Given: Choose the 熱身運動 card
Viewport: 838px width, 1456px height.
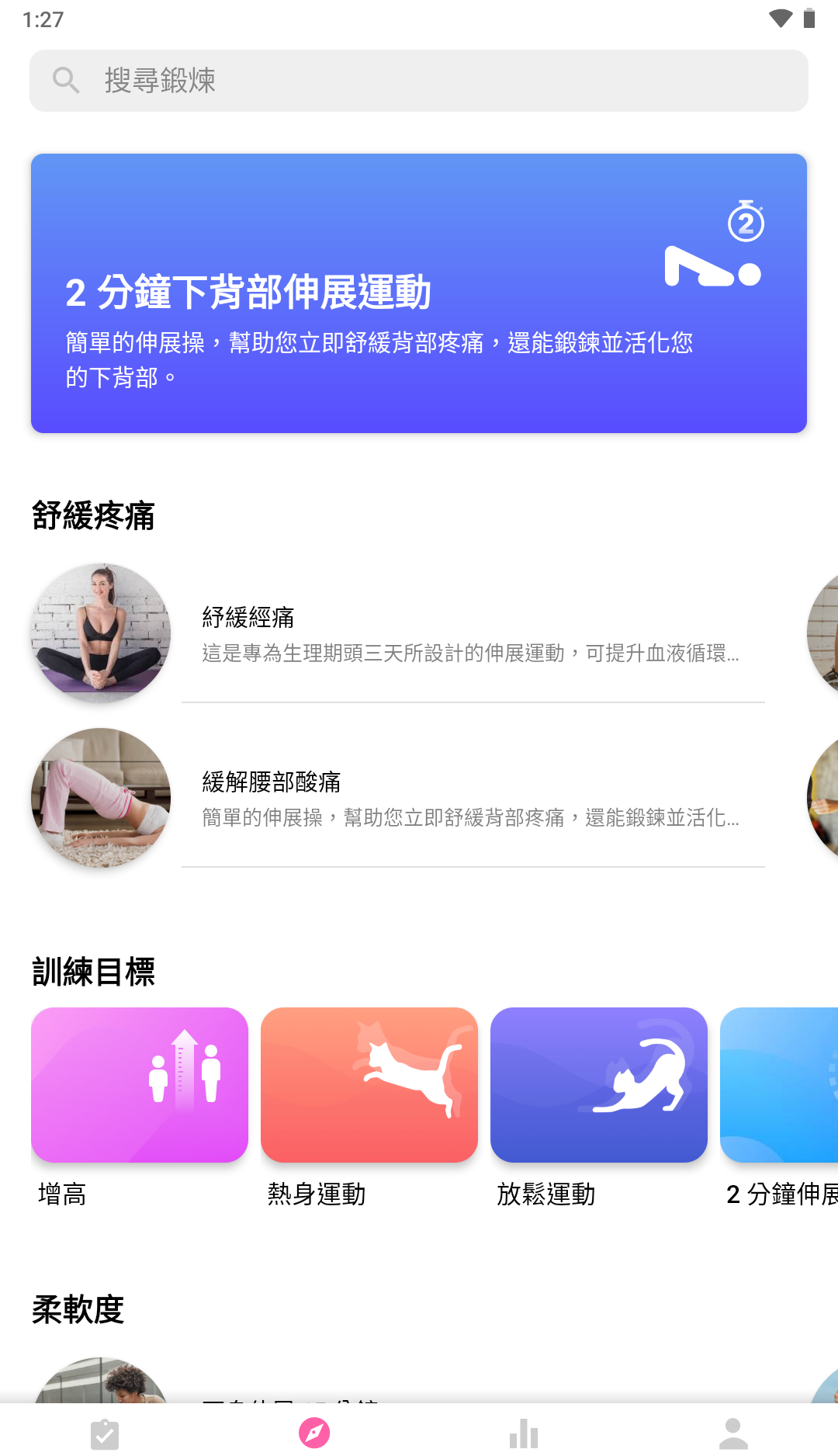Looking at the screenshot, I should (x=369, y=1085).
